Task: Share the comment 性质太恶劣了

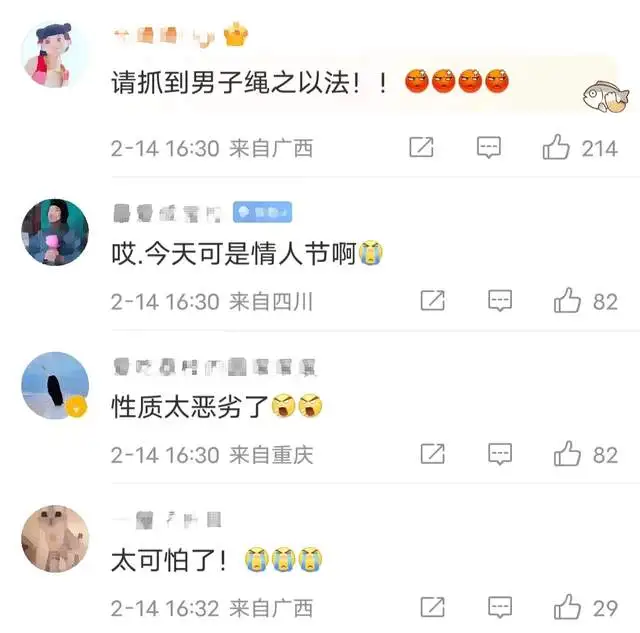Action: coord(433,454)
